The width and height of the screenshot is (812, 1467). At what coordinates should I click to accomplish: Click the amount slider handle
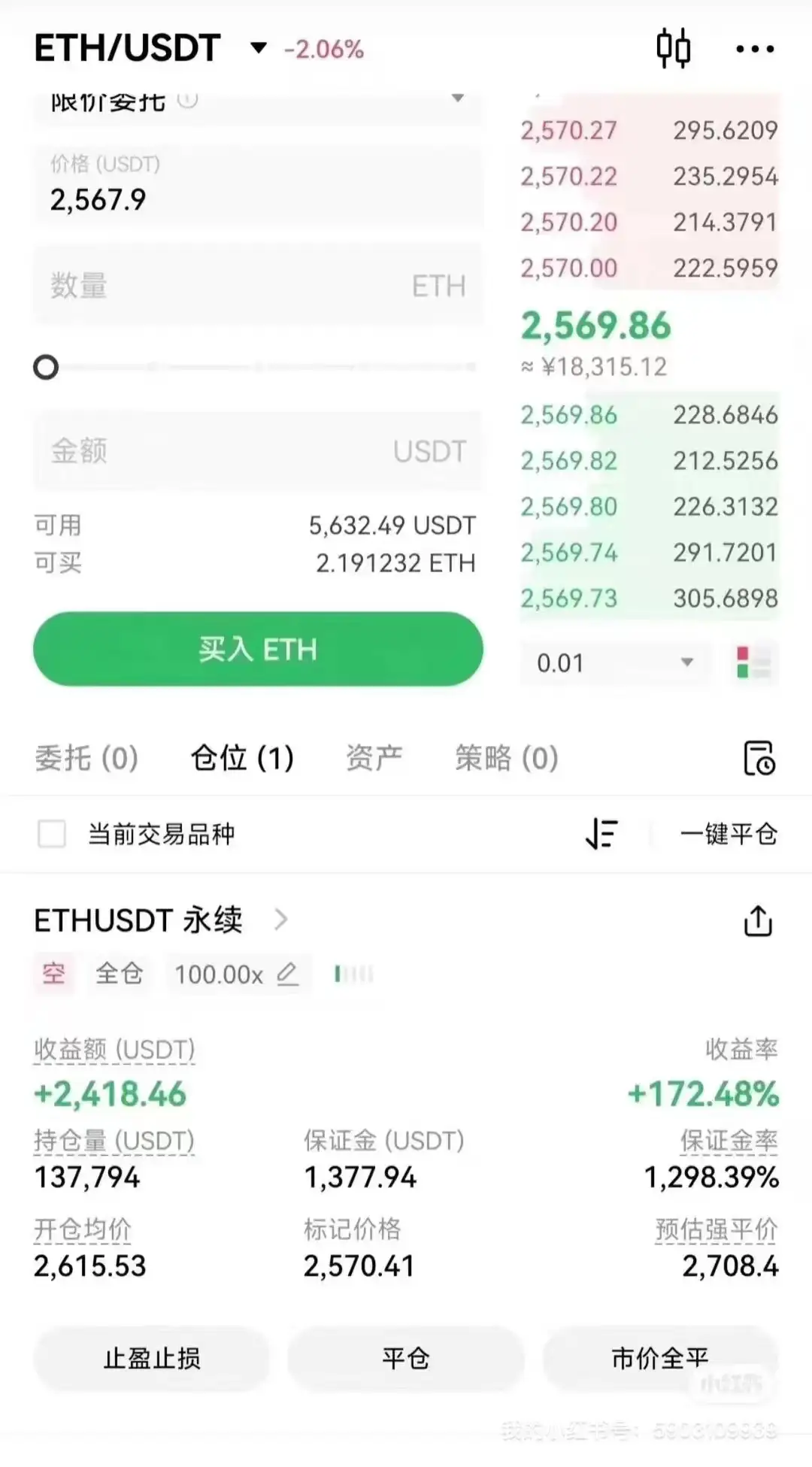46,368
